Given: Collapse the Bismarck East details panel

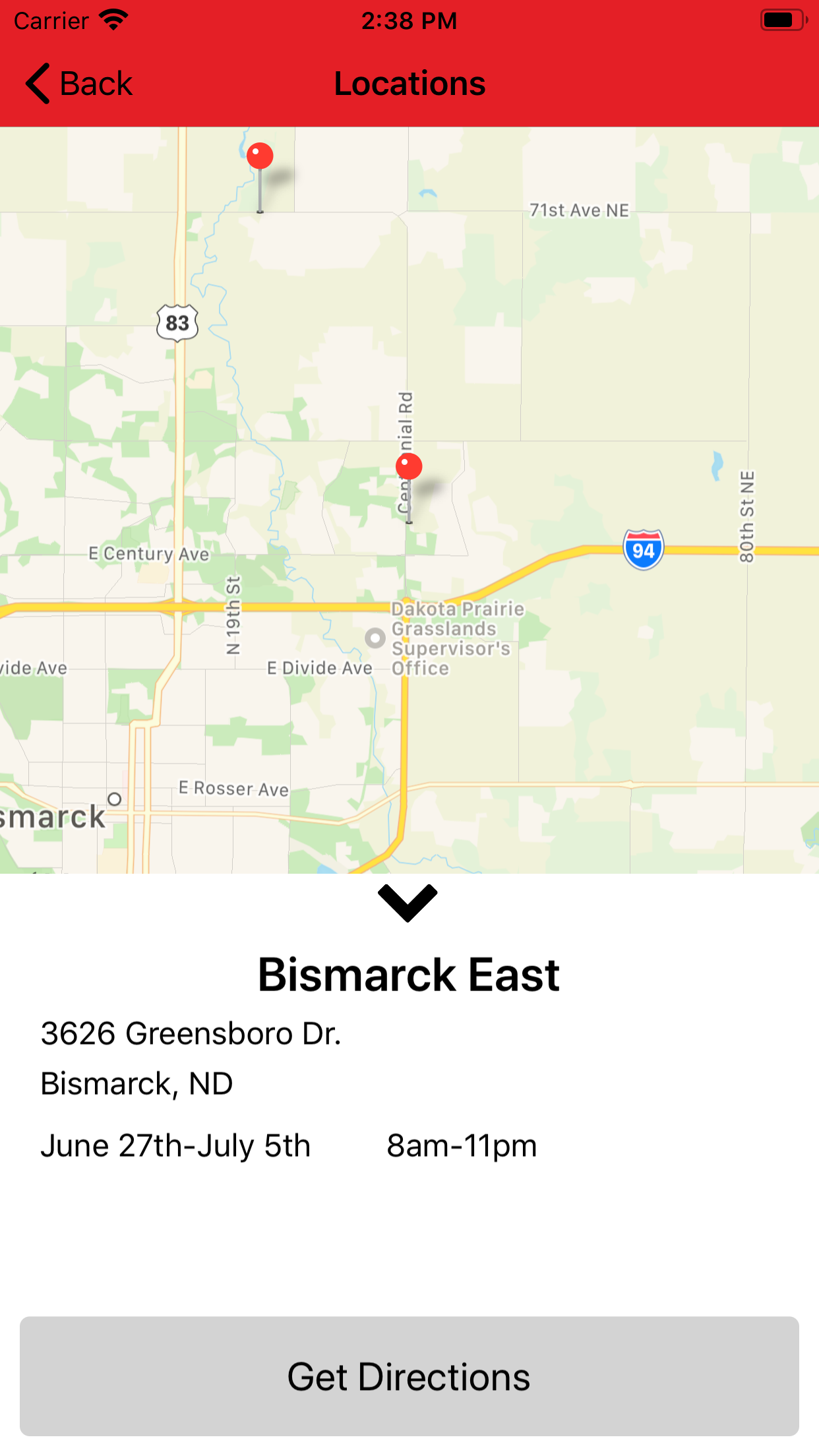Looking at the screenshot, I should click(x=408, y=903).
